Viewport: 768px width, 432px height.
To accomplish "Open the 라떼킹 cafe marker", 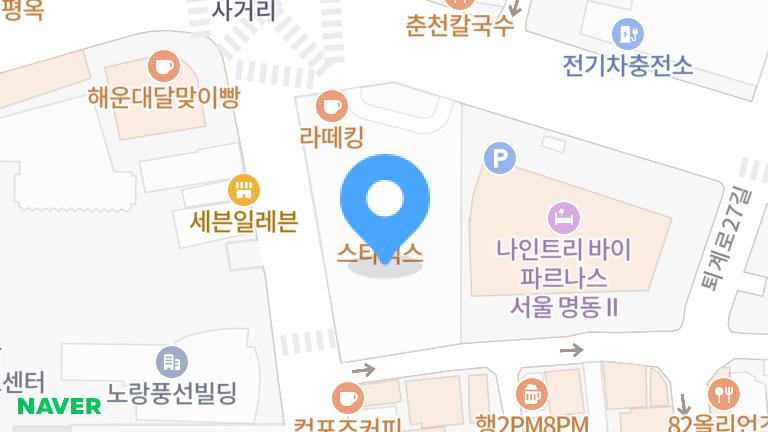I will 331,106.
